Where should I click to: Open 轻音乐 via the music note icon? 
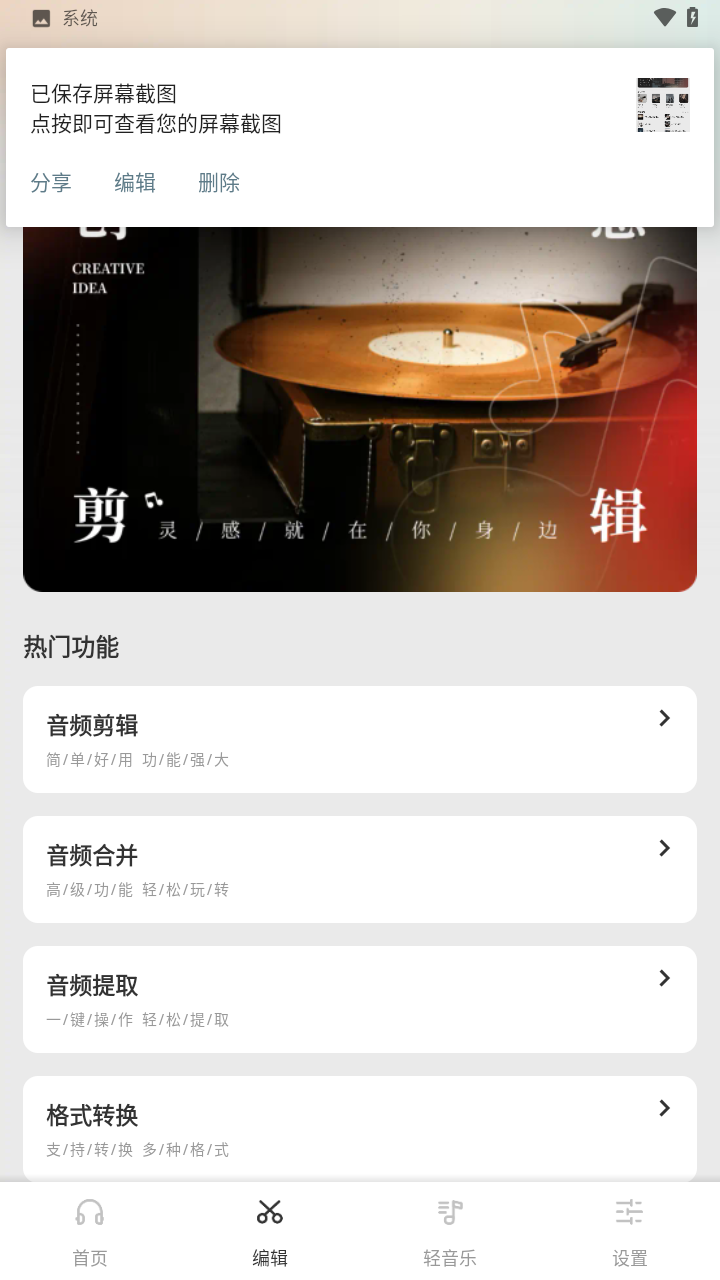point(450,1211)
